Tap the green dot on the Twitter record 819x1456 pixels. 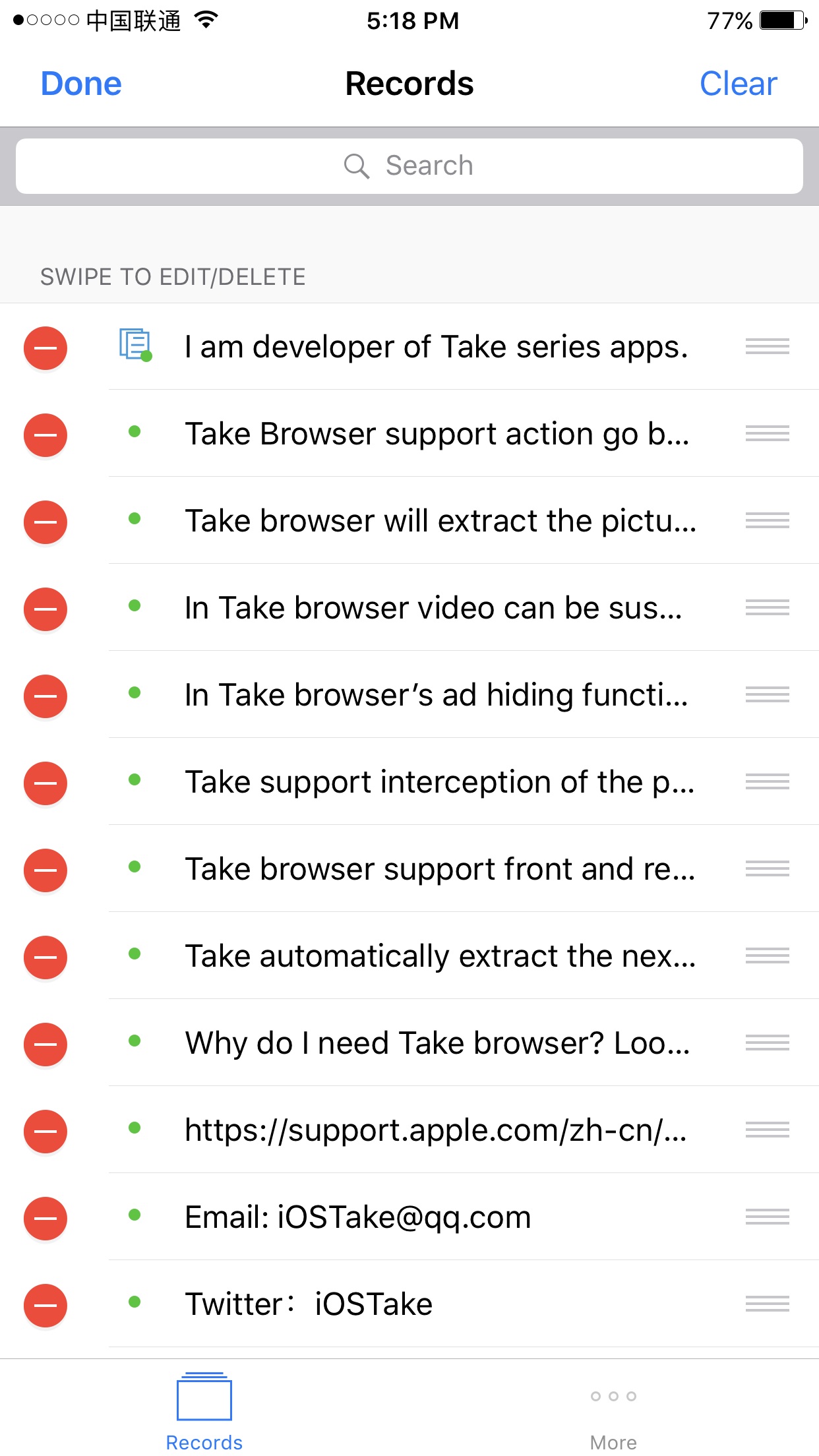click(x=135, y=1304)
